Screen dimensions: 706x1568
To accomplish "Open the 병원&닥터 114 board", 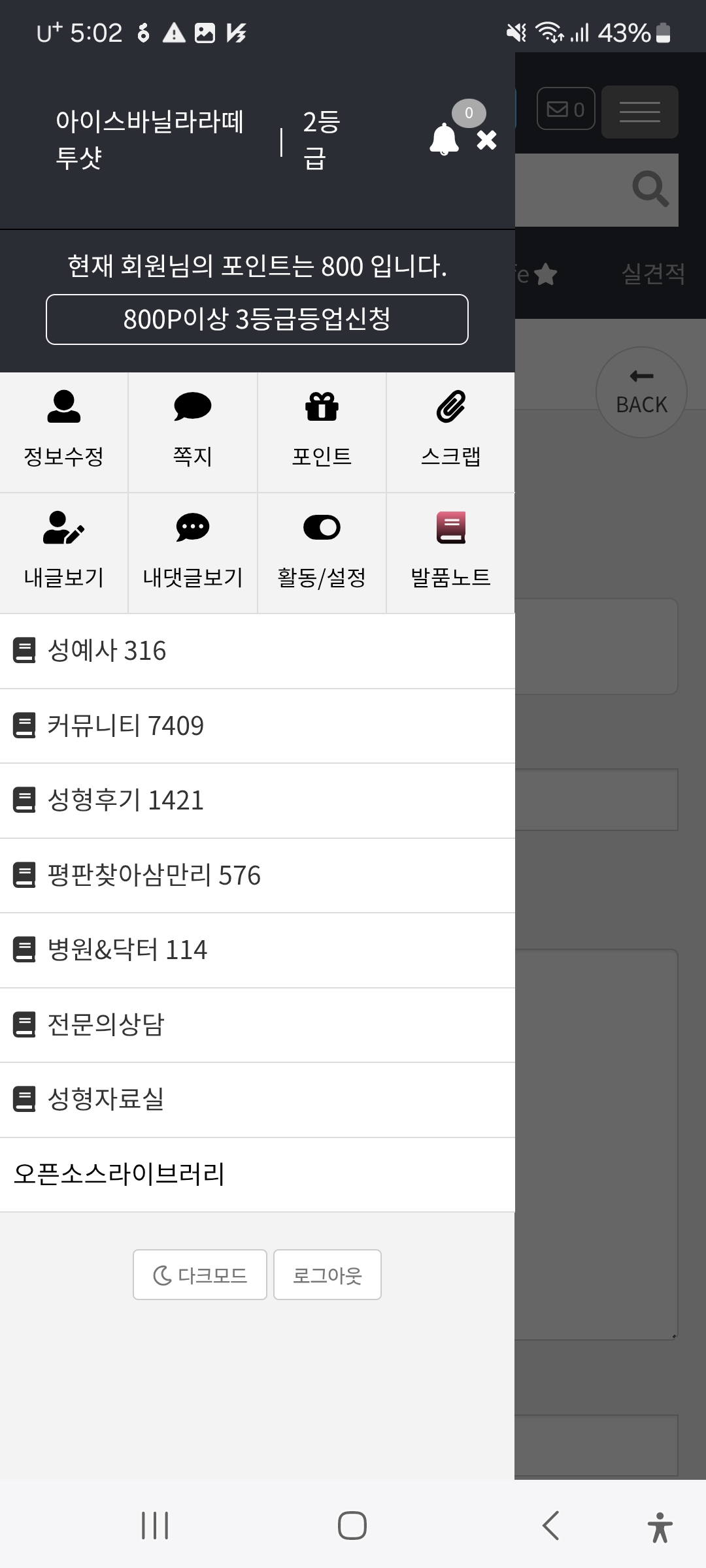I will coord(258,951).
